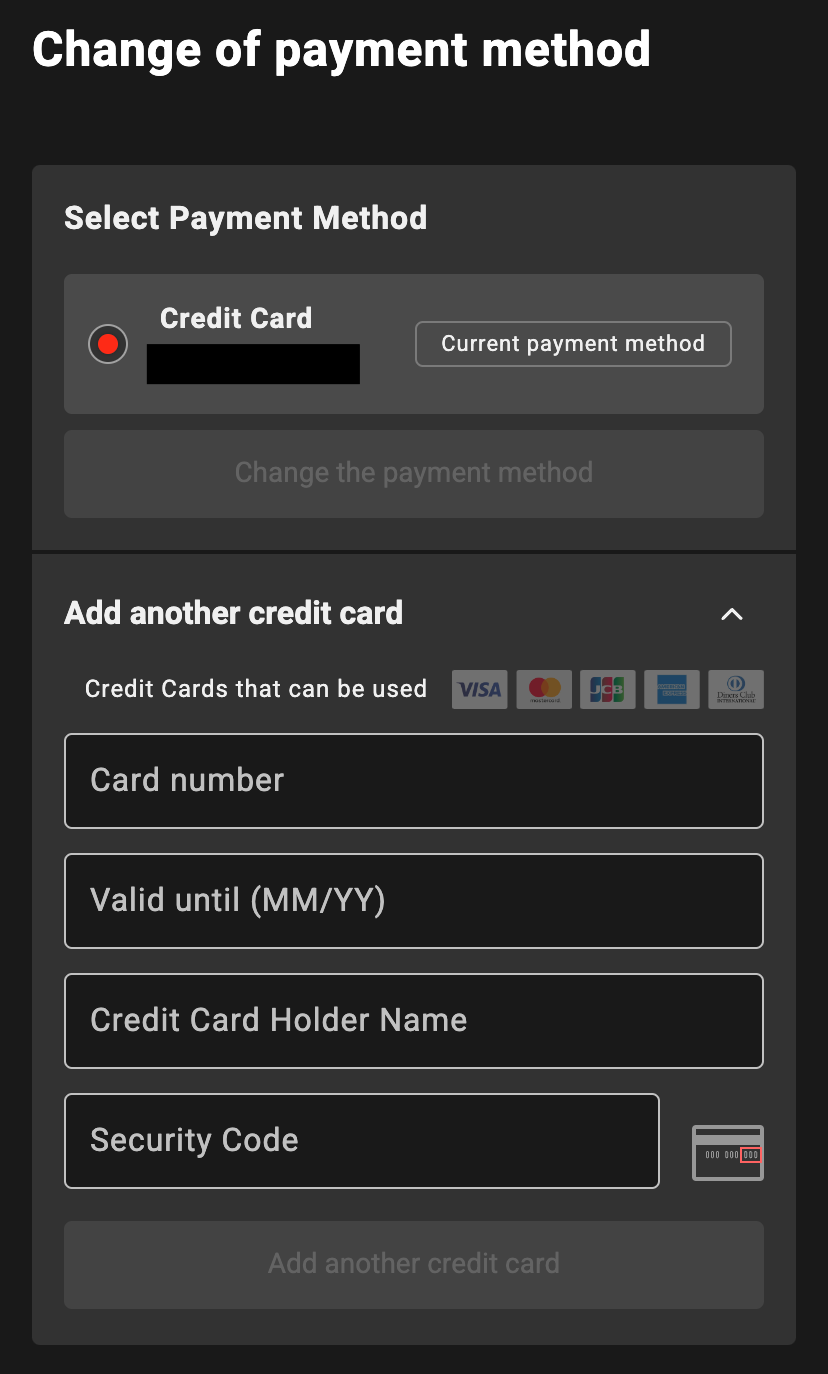Click the Mastercard icon
Image resolution: width=828 pixels, height=1374 pixels.
pos(543,689)
